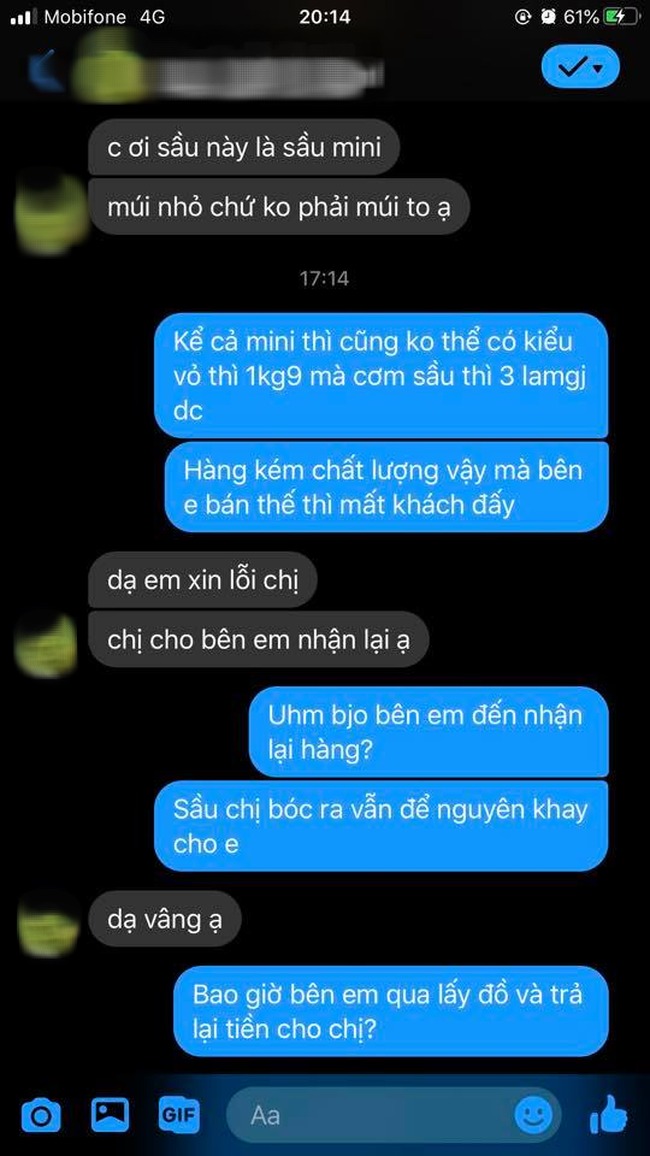
Task: Open the GIF picker
Action: click(179, 1115)
